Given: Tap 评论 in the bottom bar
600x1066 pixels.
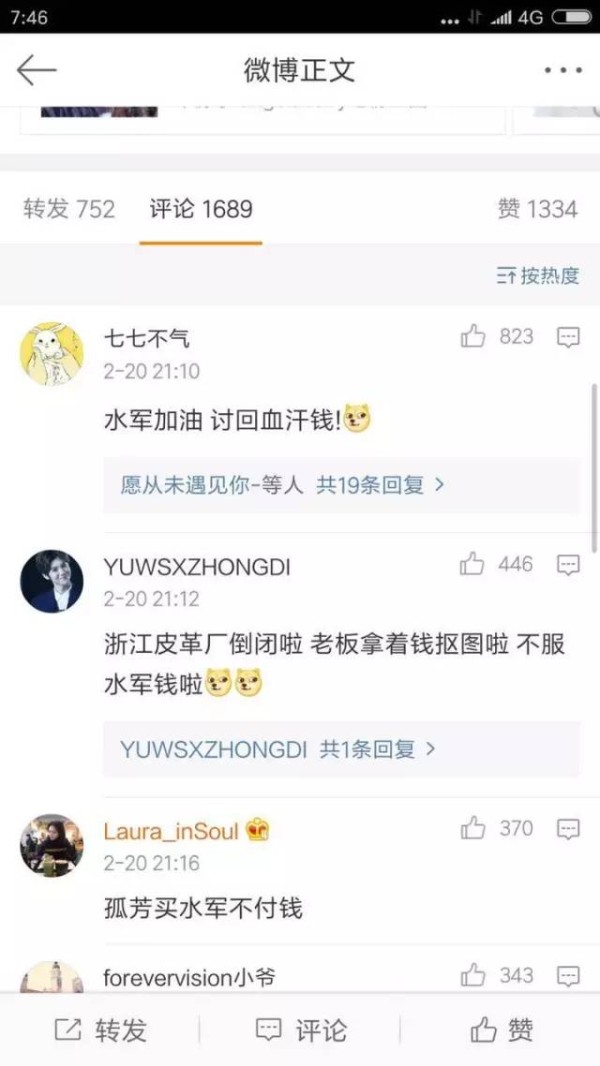Looking at the screenshot, I should (300, 1030).
